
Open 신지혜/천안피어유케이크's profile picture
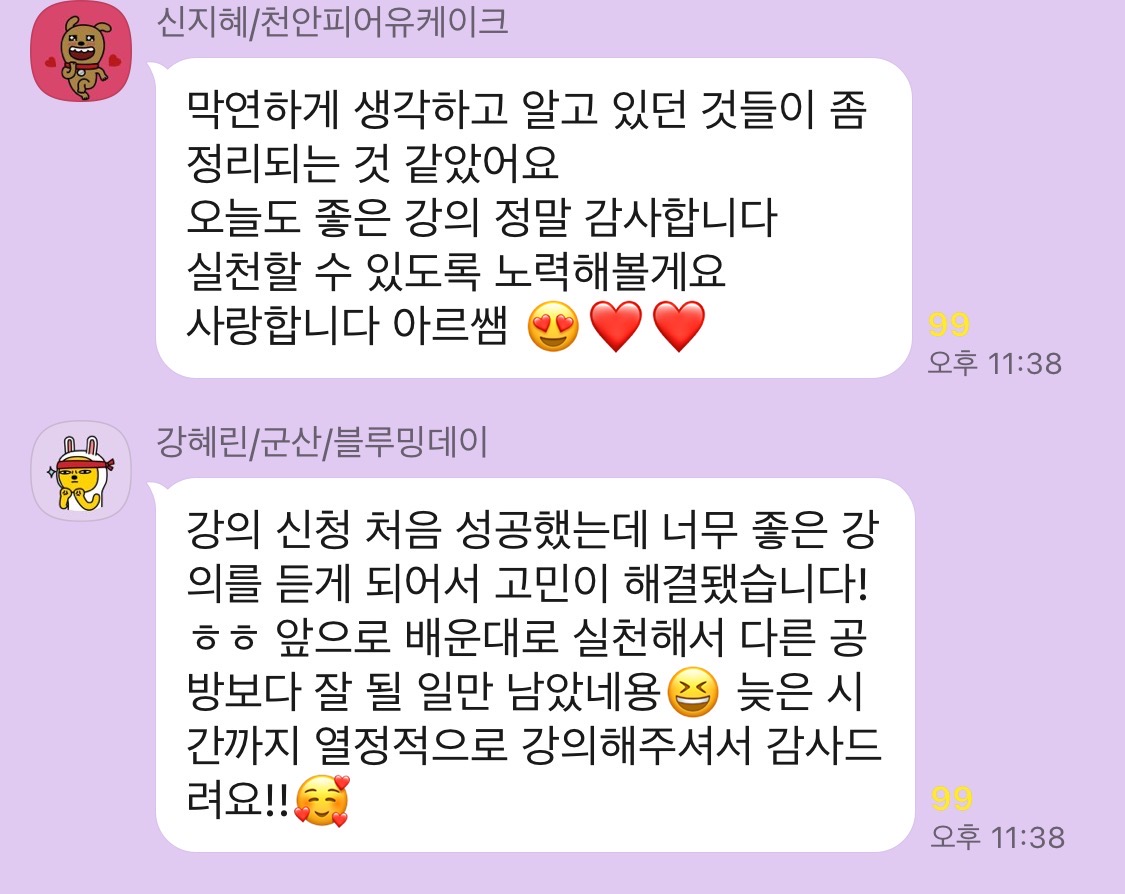coord(83,52)
